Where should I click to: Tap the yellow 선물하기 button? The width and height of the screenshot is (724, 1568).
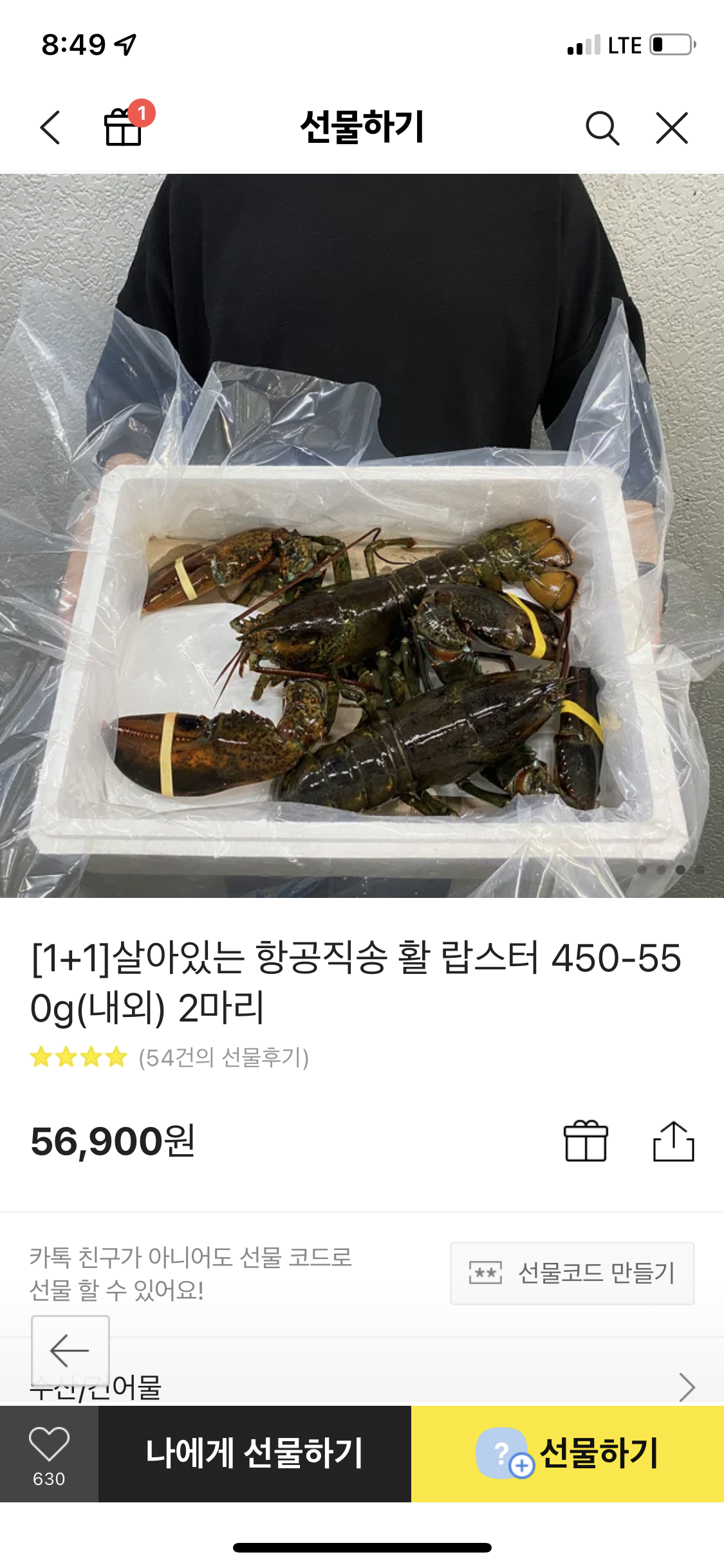(x=568, y=1454)
